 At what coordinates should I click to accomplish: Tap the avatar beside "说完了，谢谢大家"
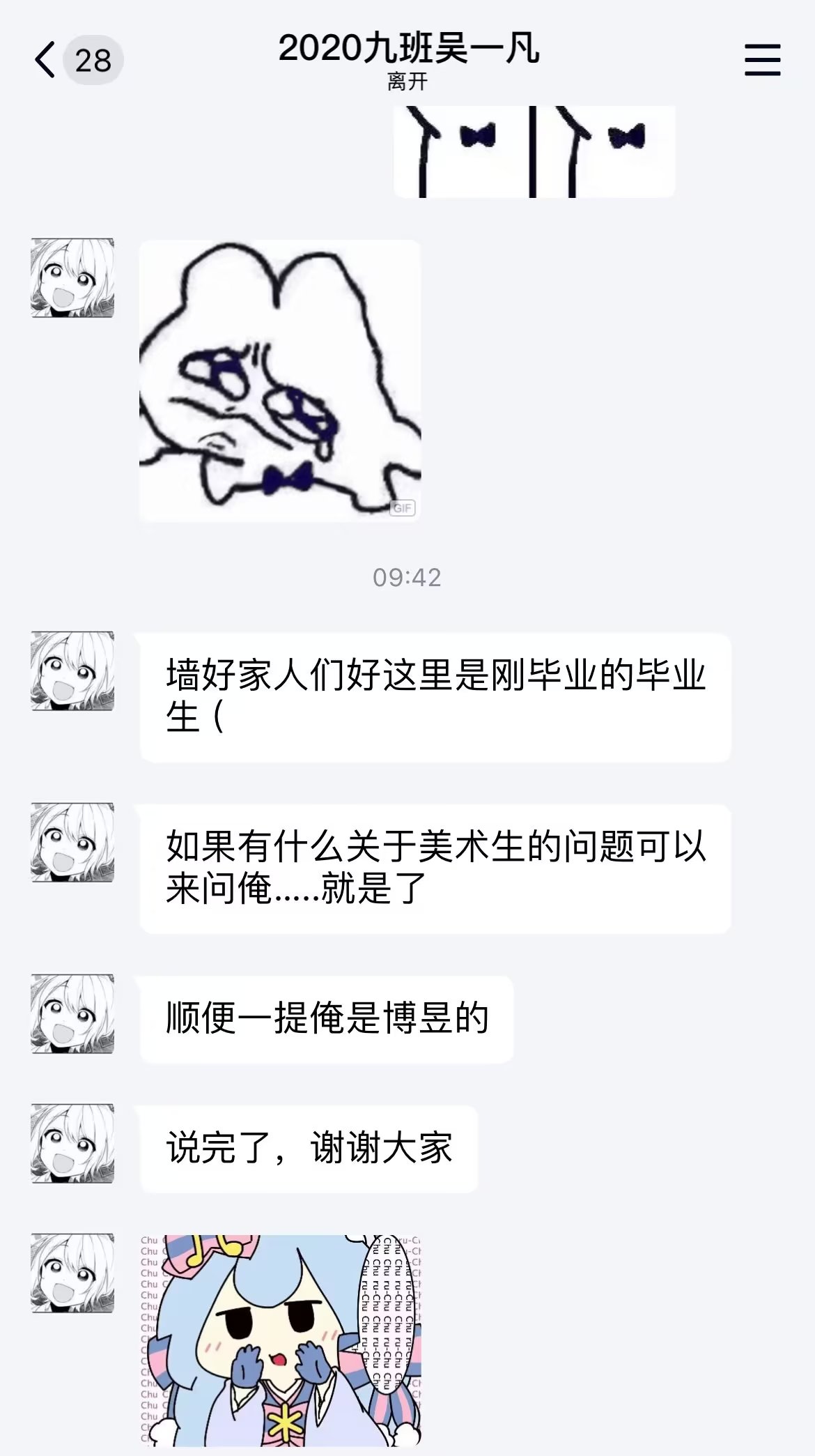(72, 1144)
